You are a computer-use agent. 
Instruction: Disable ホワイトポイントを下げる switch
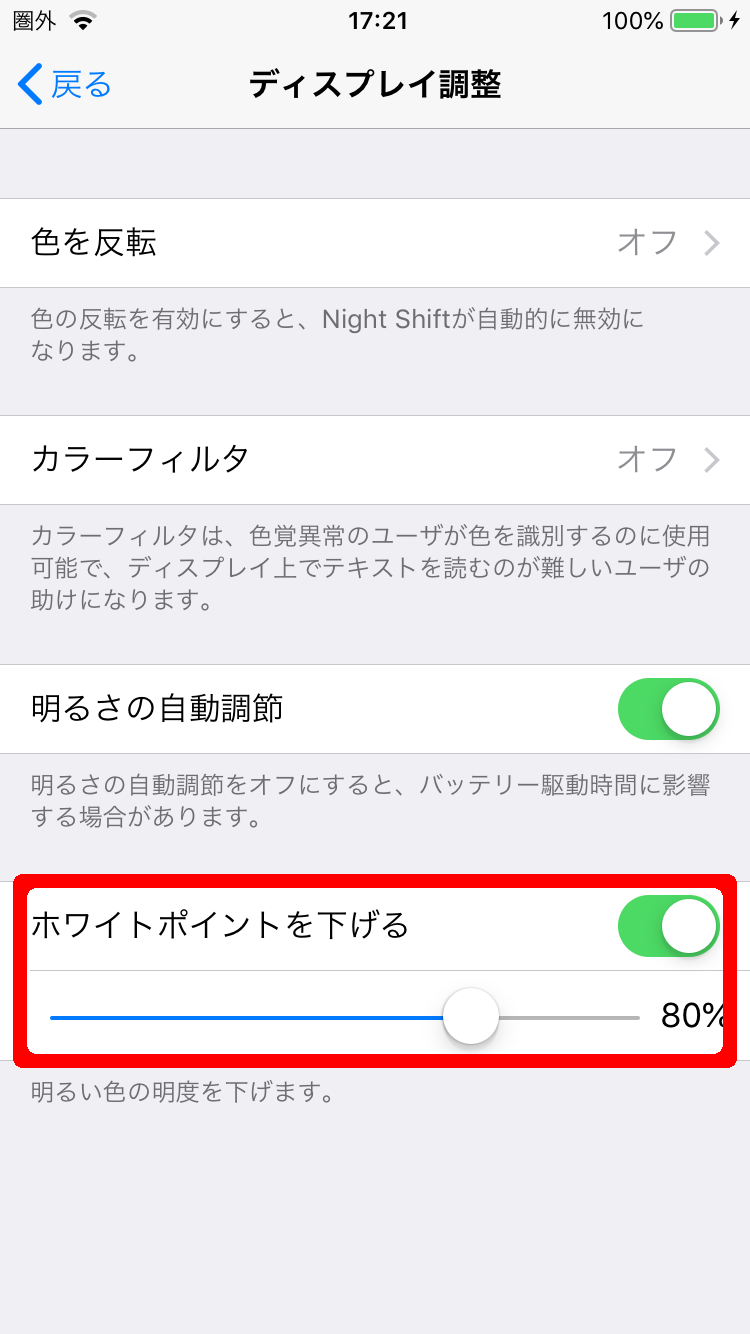pos(668,926)
